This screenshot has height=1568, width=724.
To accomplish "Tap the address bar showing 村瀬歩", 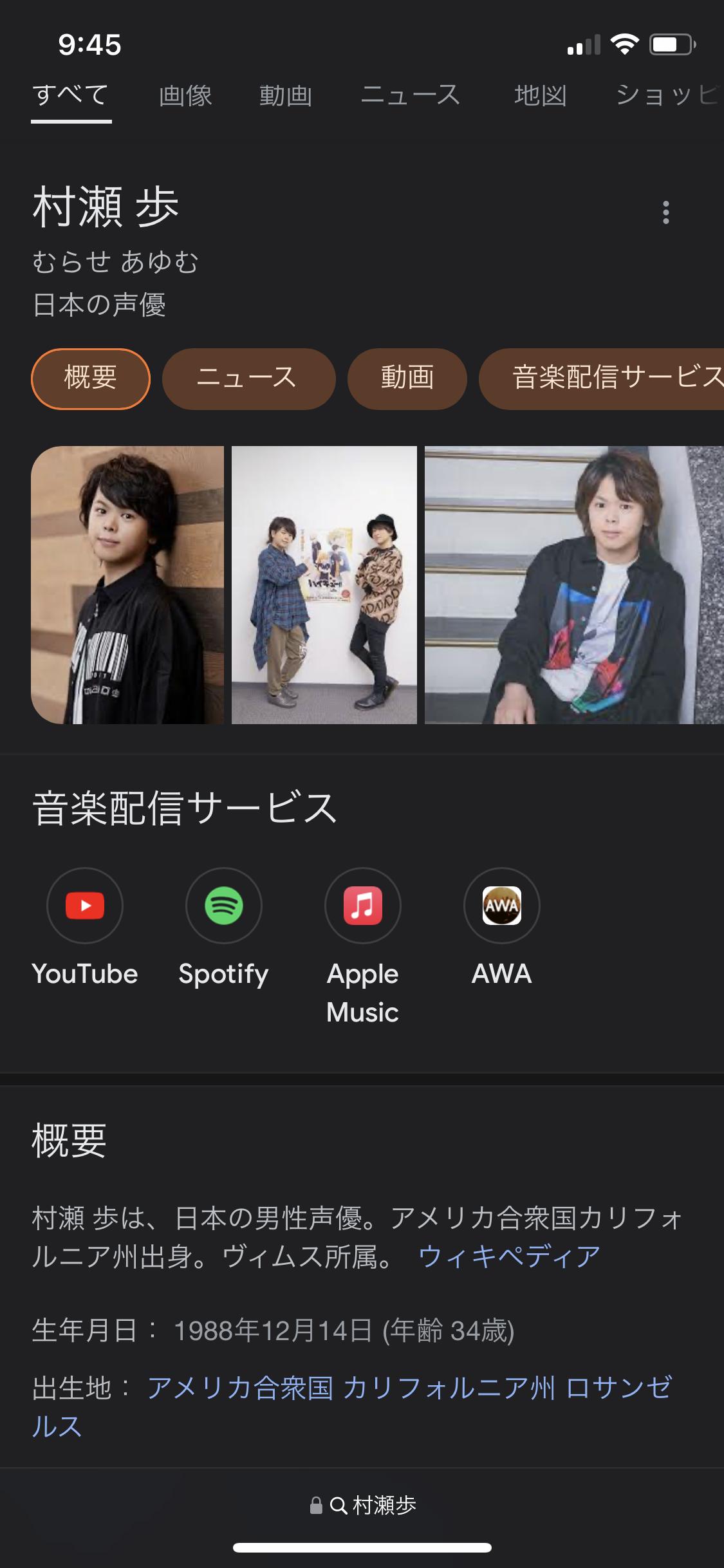I will point(362,1505).
